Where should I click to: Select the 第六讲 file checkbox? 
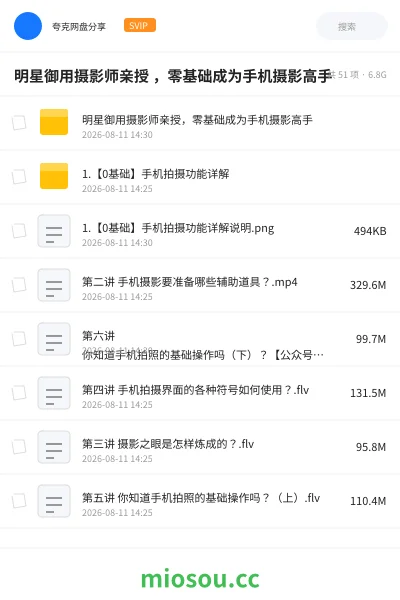click(19, 339)
